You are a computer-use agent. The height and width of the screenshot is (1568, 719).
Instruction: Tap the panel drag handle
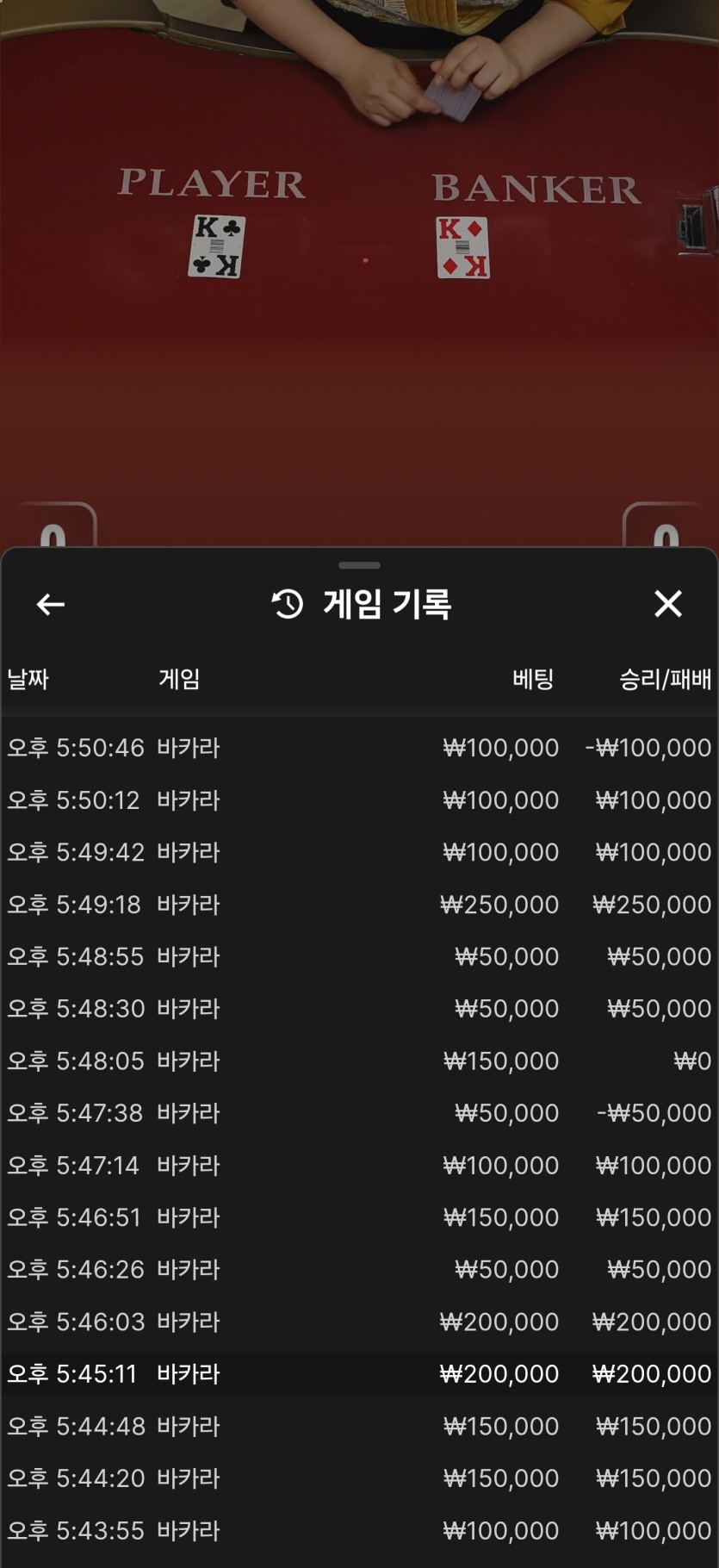(x=359, y=565)
